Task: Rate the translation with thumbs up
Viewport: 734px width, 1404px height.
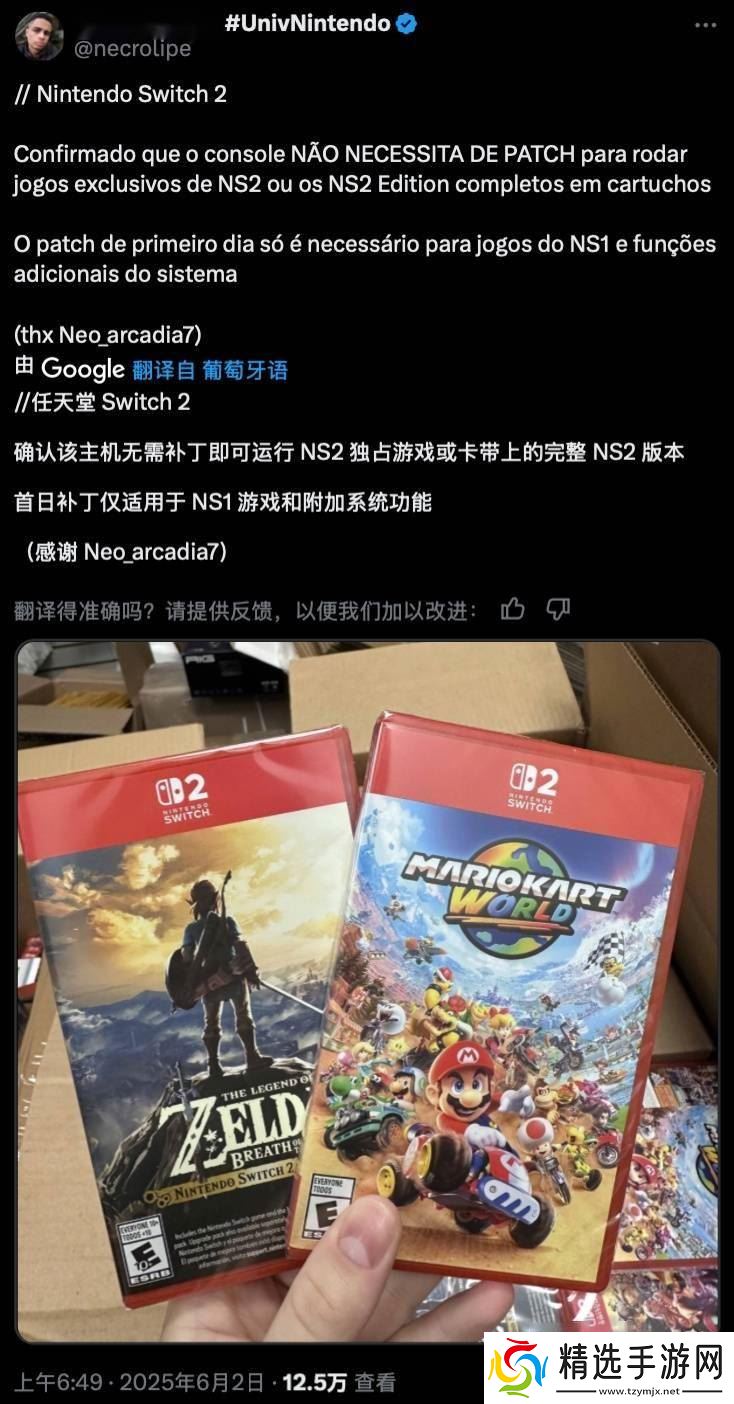Action: tap(513, 609)
